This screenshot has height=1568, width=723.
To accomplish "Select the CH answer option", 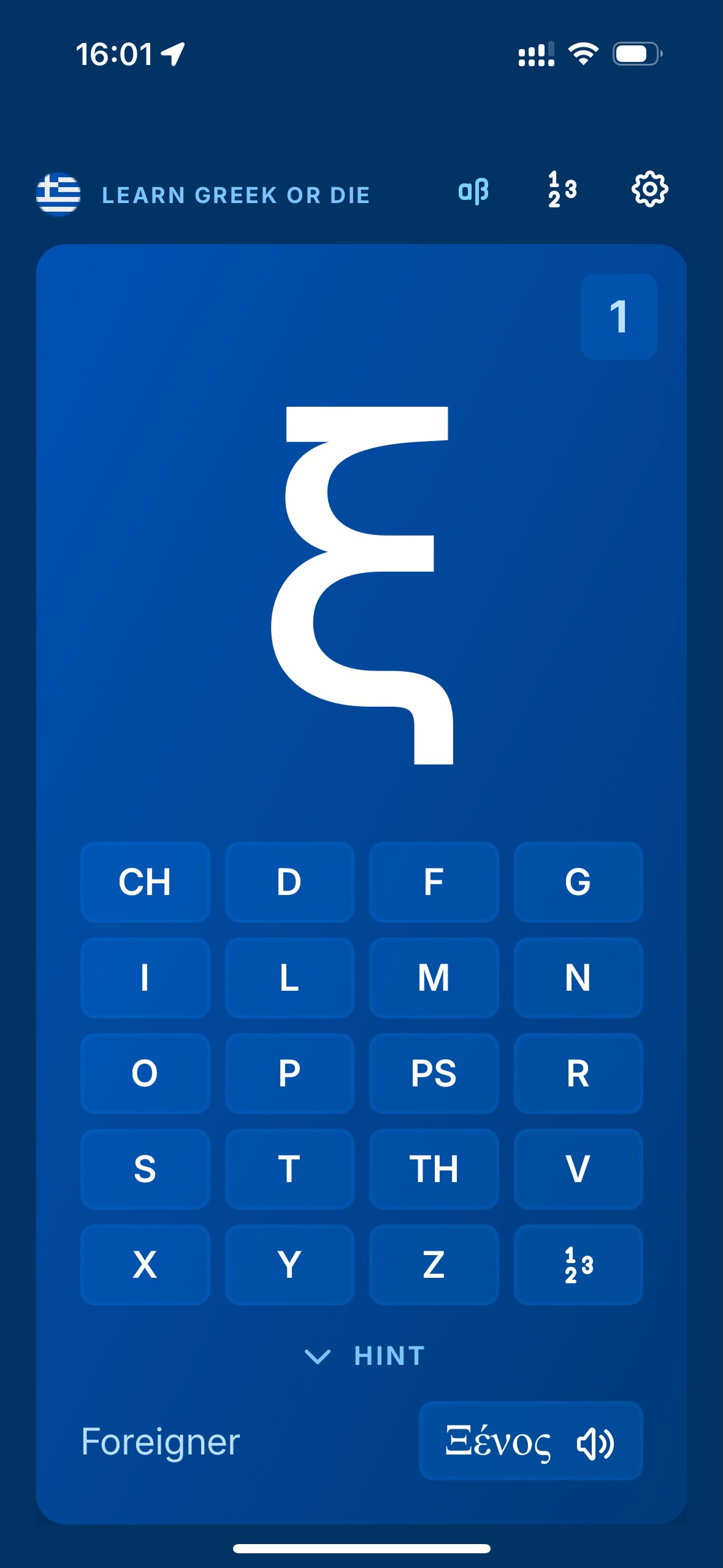I will (x=145, y=882).
